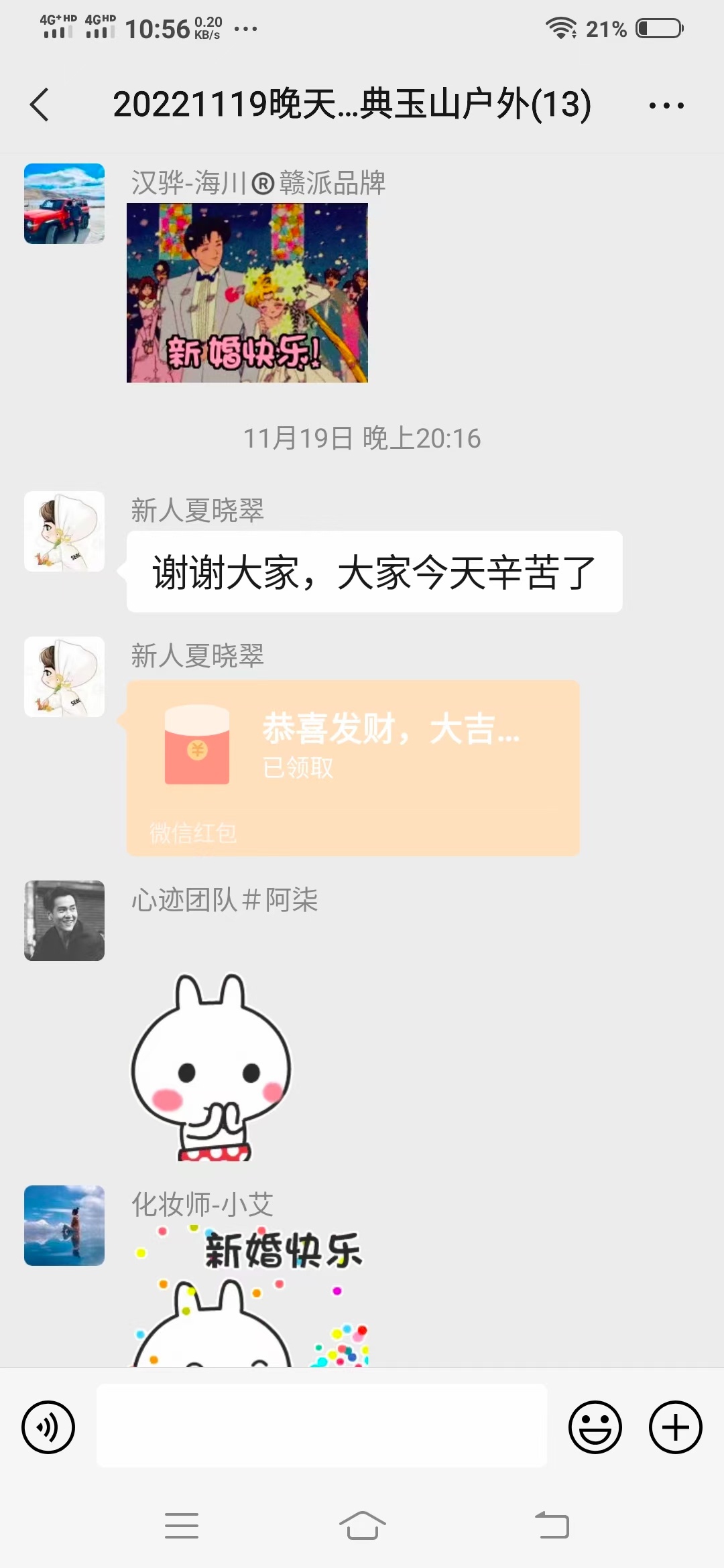Tap 汉骅-海川's red jeep avatar
Image resolution: width=724 pixels, height=1568 pixels.
pos(64,204)
